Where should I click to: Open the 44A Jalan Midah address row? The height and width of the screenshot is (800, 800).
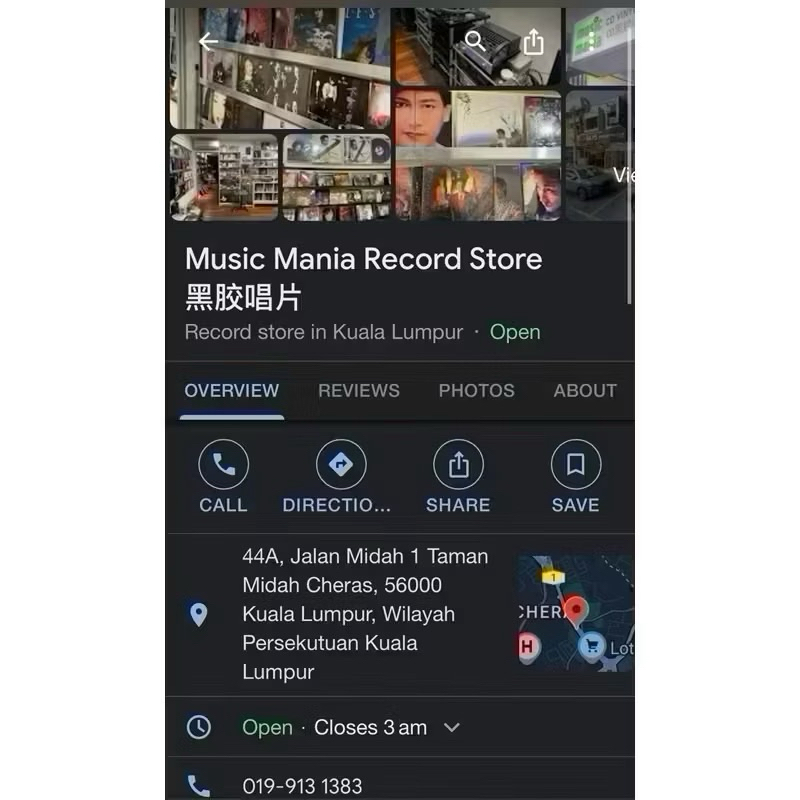[337, 614]
